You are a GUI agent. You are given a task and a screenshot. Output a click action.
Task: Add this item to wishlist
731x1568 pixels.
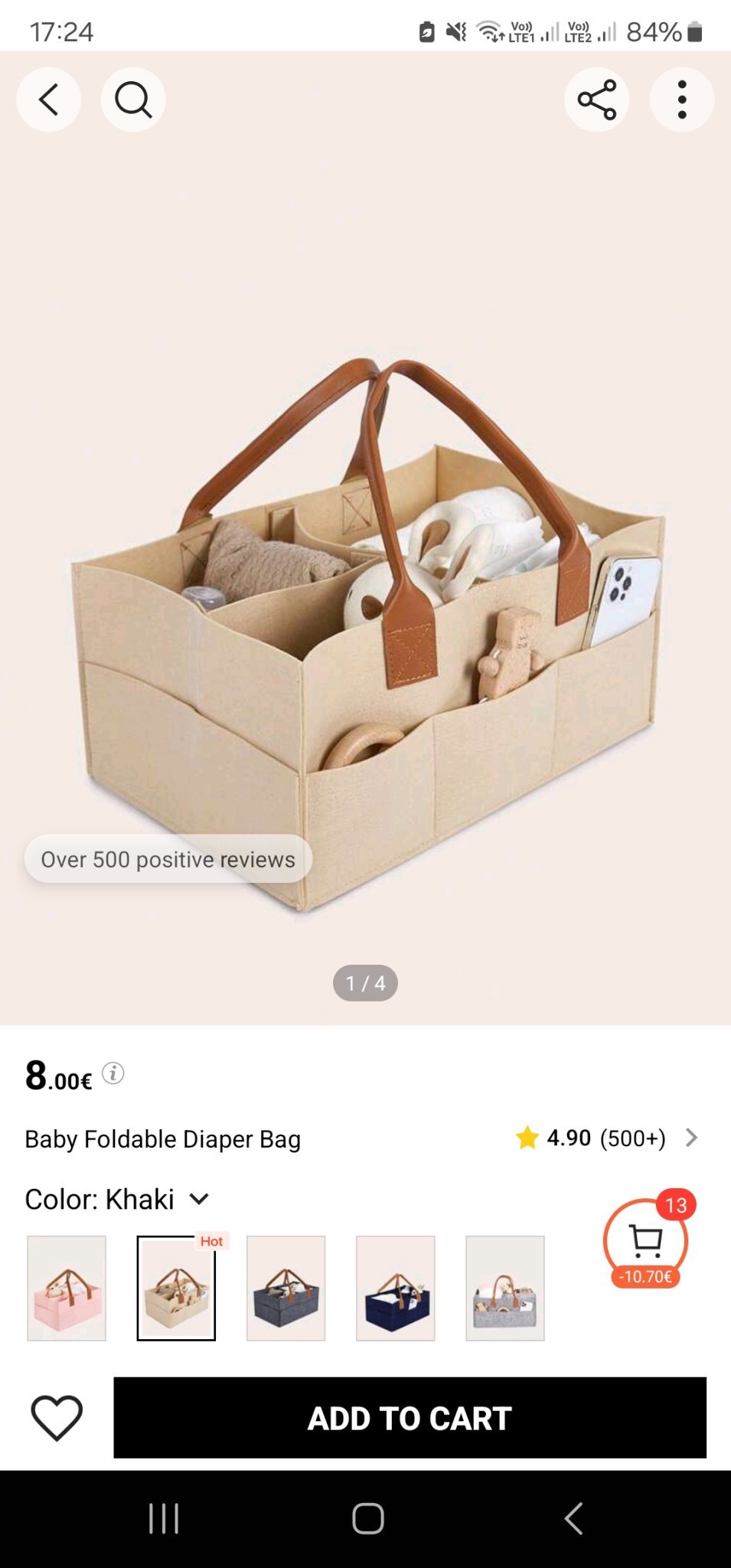(57, 1417)
